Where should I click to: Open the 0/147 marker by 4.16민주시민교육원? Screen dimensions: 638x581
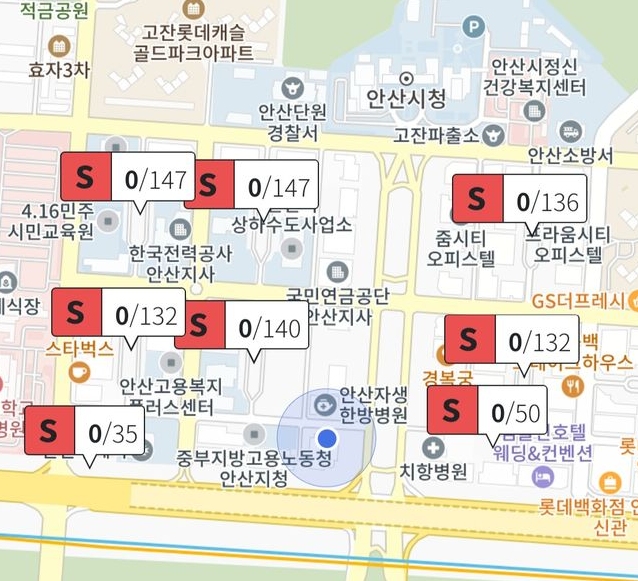(127, 179)
